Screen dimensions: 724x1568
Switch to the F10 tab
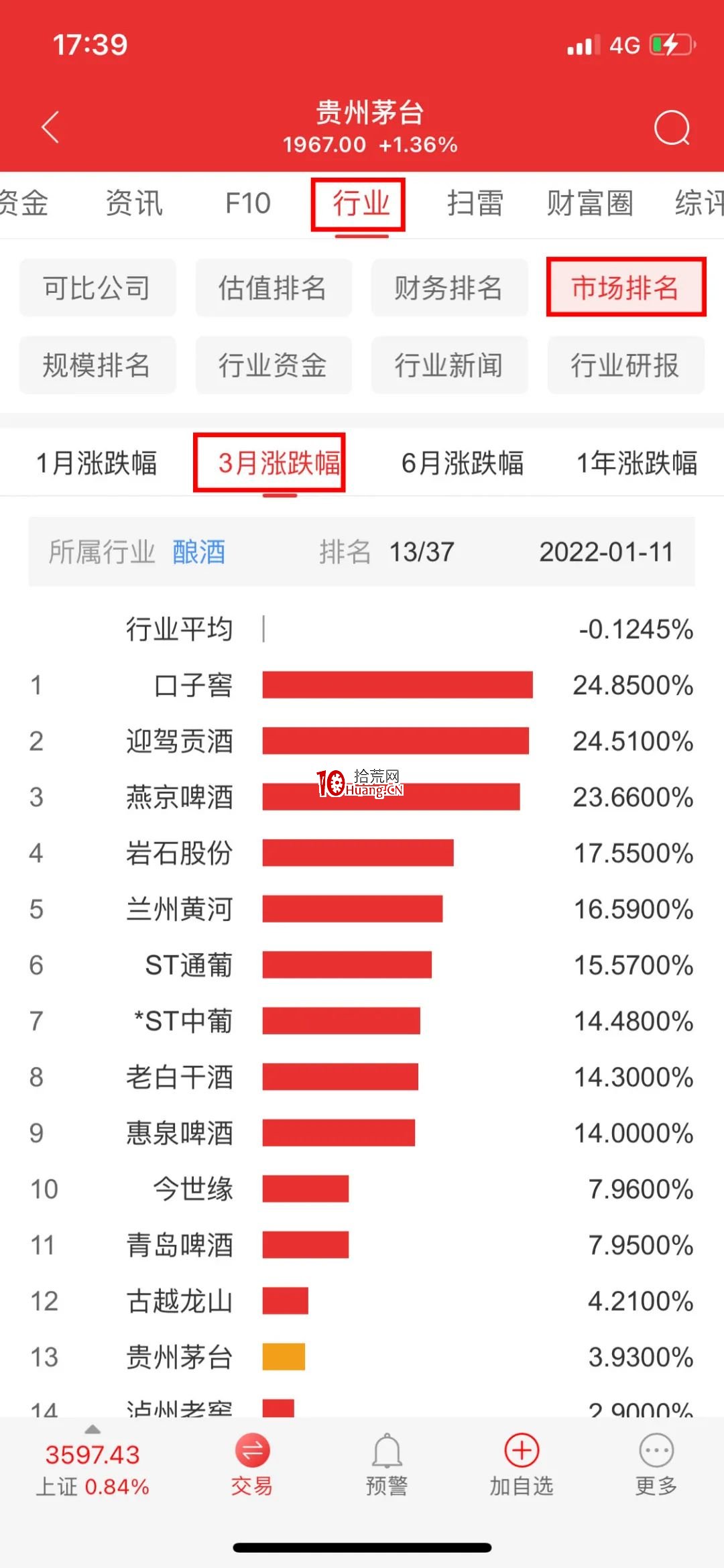pos(247,203)
